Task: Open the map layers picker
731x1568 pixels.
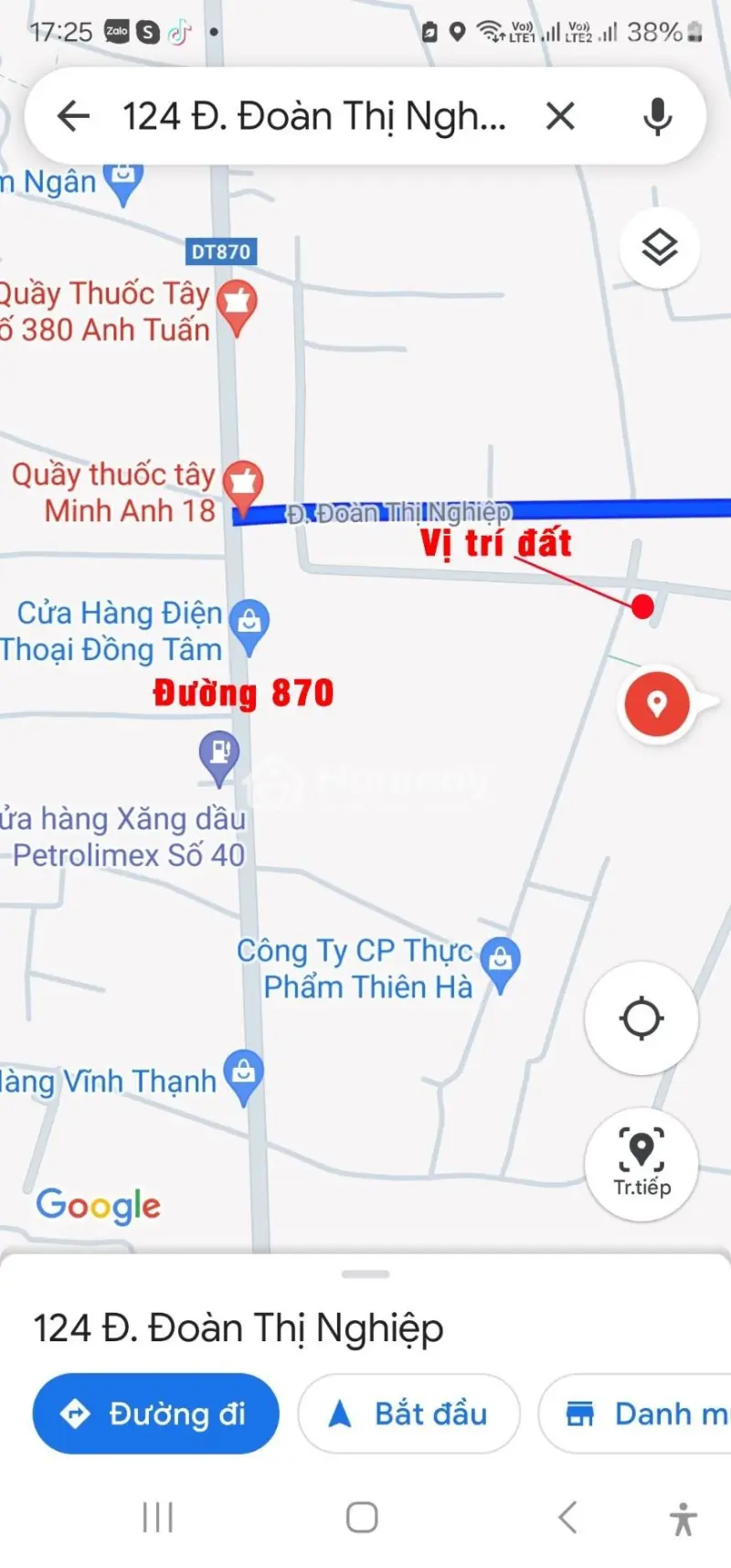Action: tap(659, 247)
